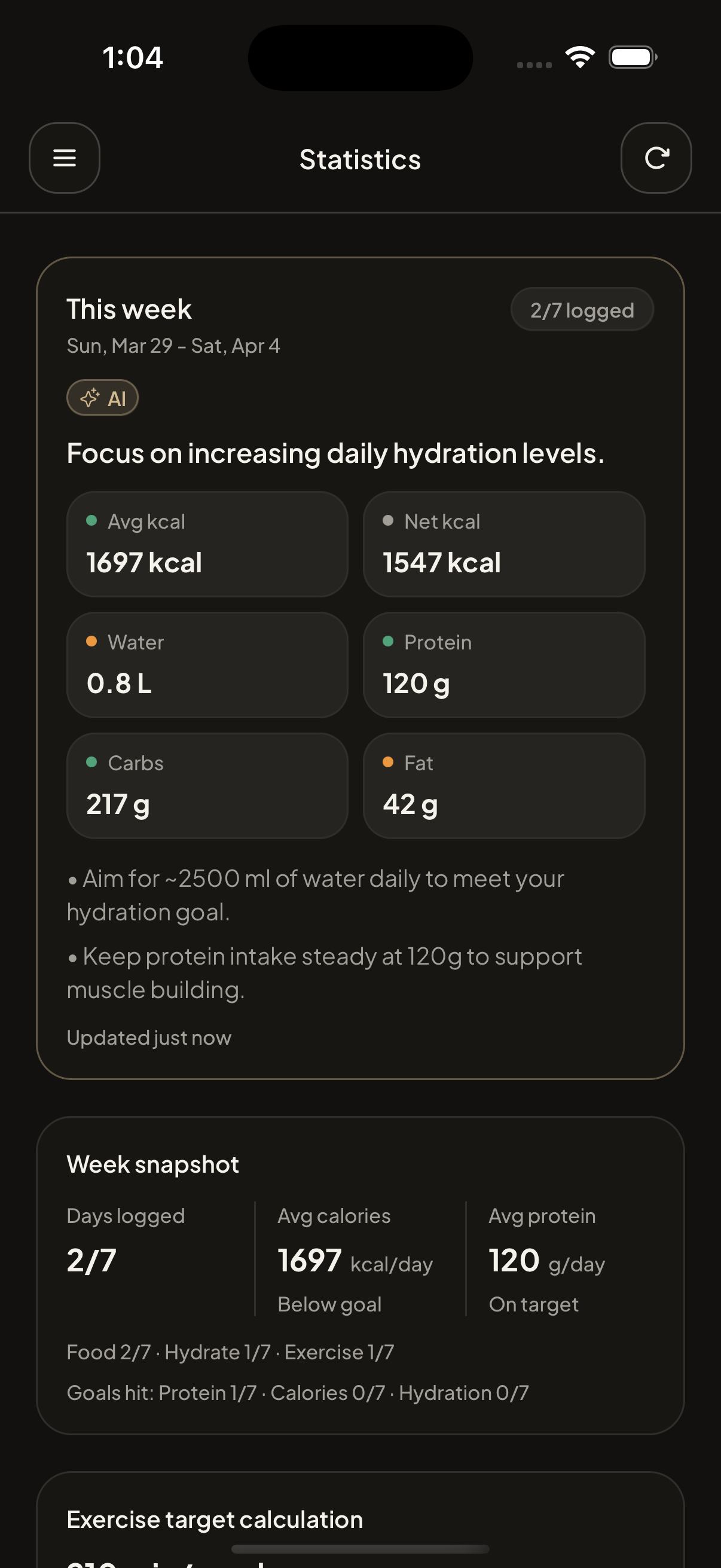Click the Below goal label

pyautogui.click(x=329, y=1303)
